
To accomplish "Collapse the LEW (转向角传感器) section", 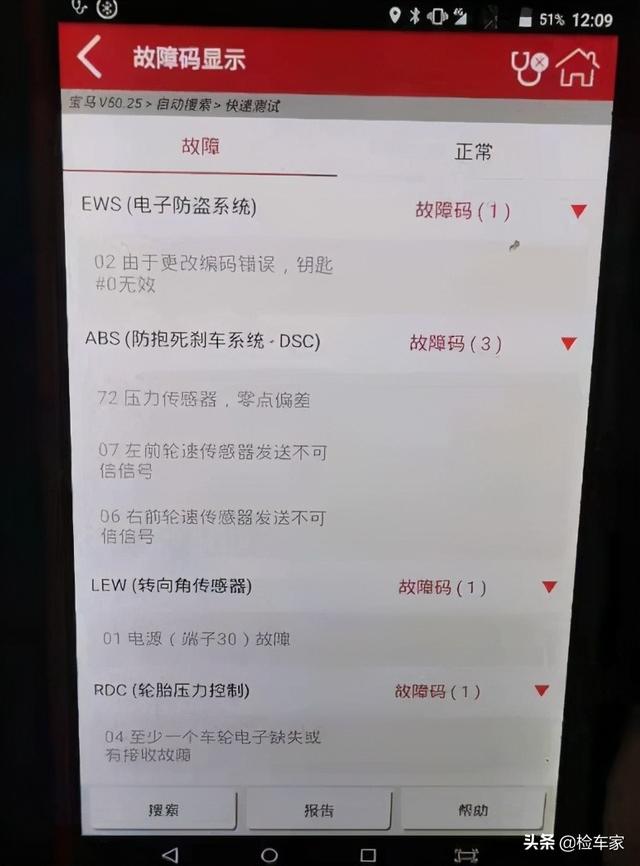I will (549, 588).
